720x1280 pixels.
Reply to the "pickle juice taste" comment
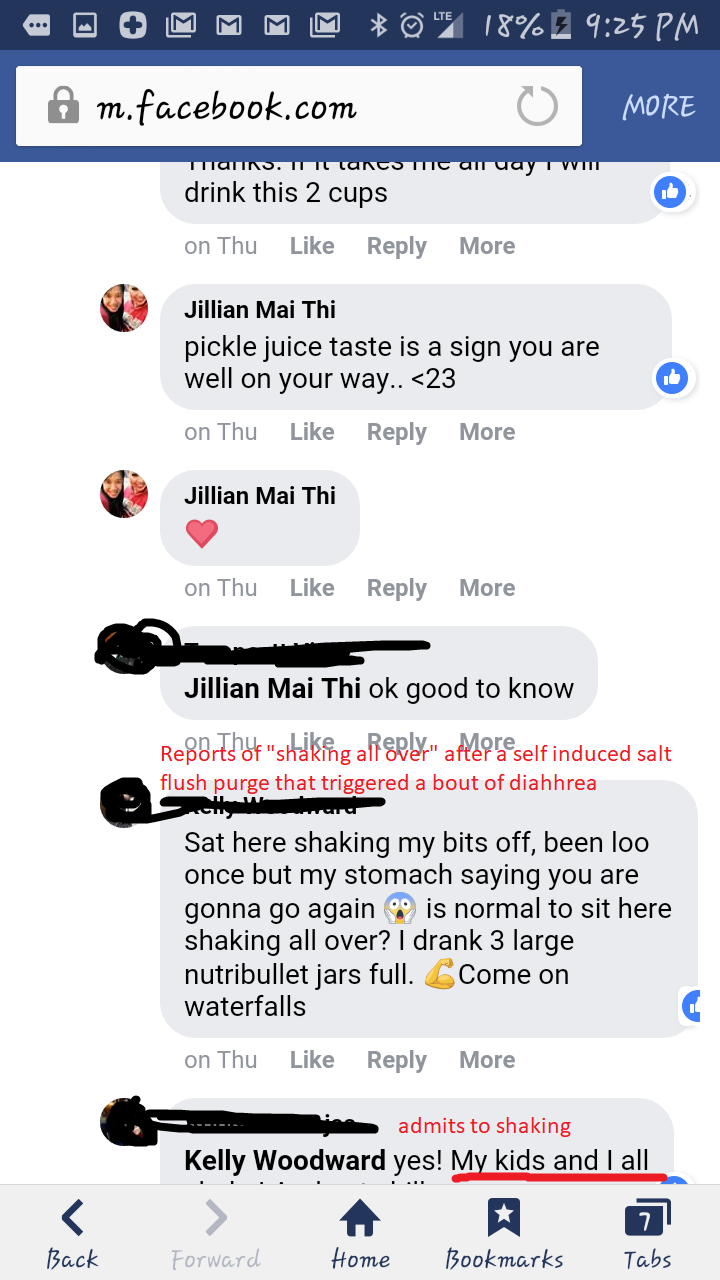[x=396, y=432]
